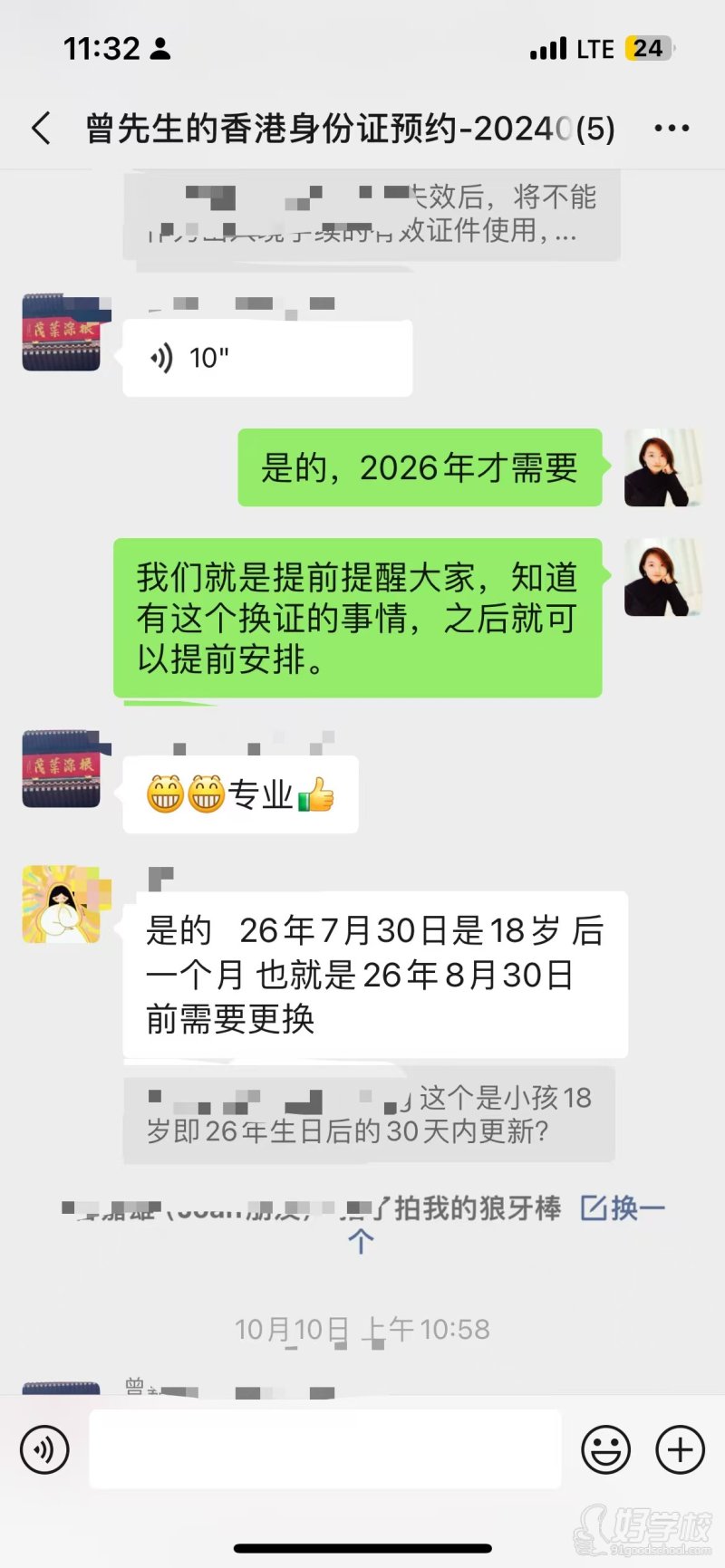Screen dimensions: 725x1568
Task: Open chat settings via the "..." icon
Action: [672, 128]
